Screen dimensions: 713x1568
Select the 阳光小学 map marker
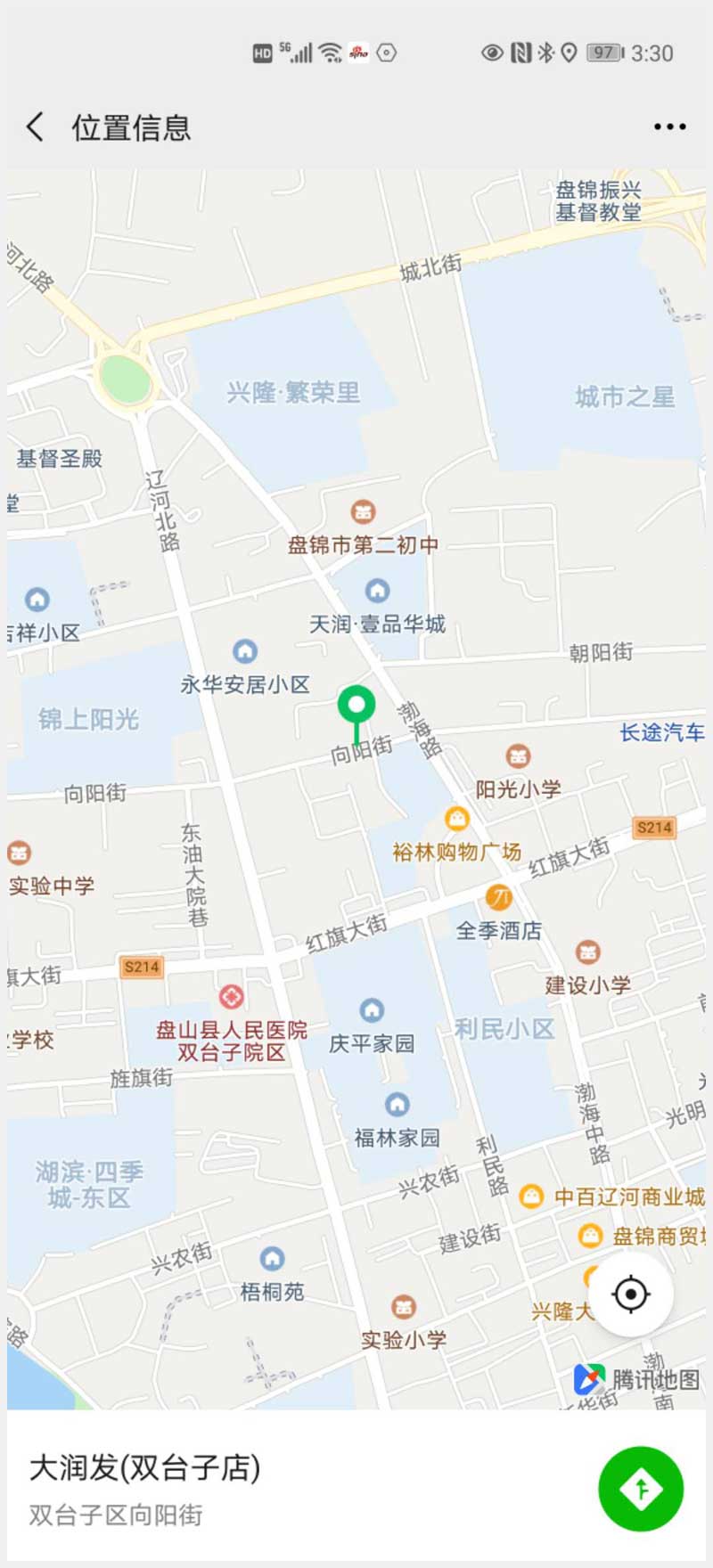coord(519,756)
